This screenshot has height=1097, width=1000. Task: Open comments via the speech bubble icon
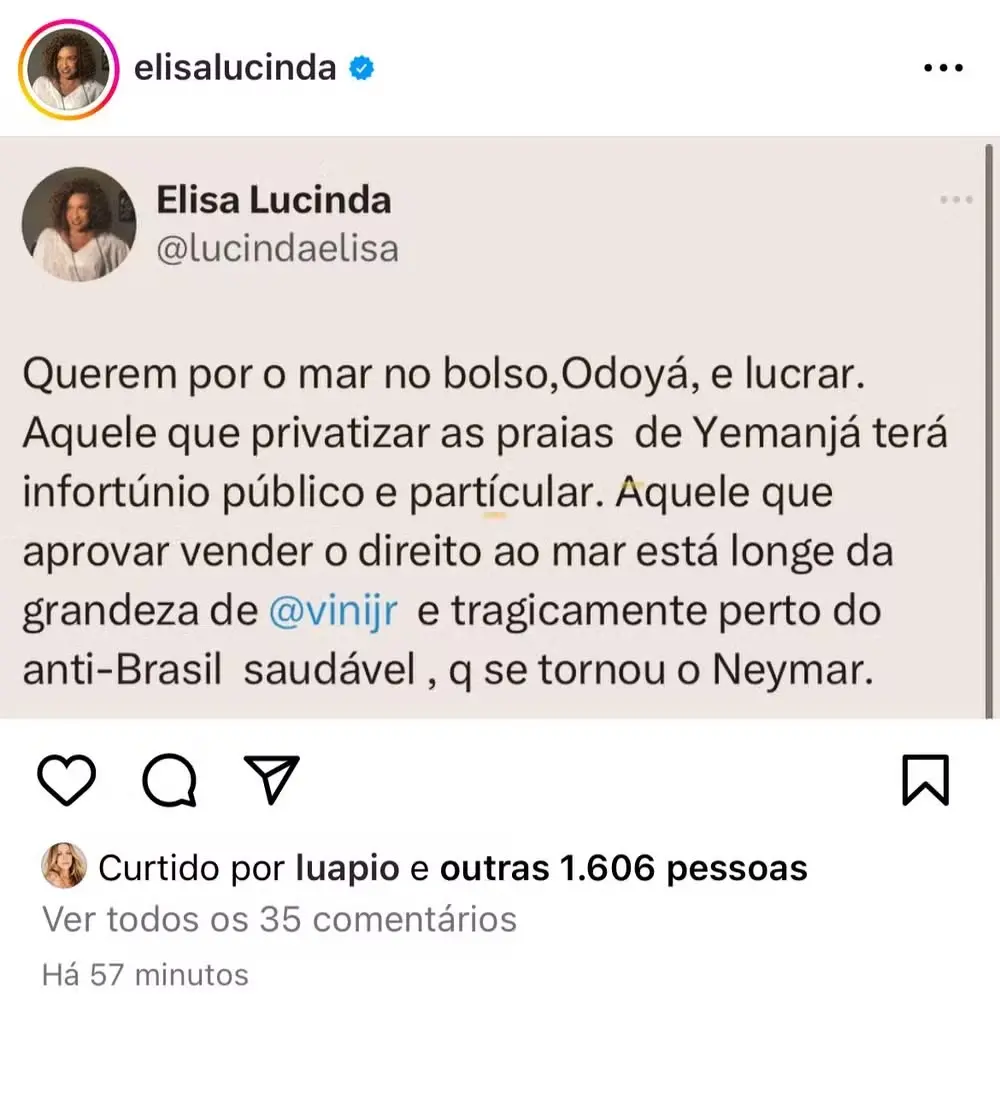pyautogui.click(x=172, y=781)
